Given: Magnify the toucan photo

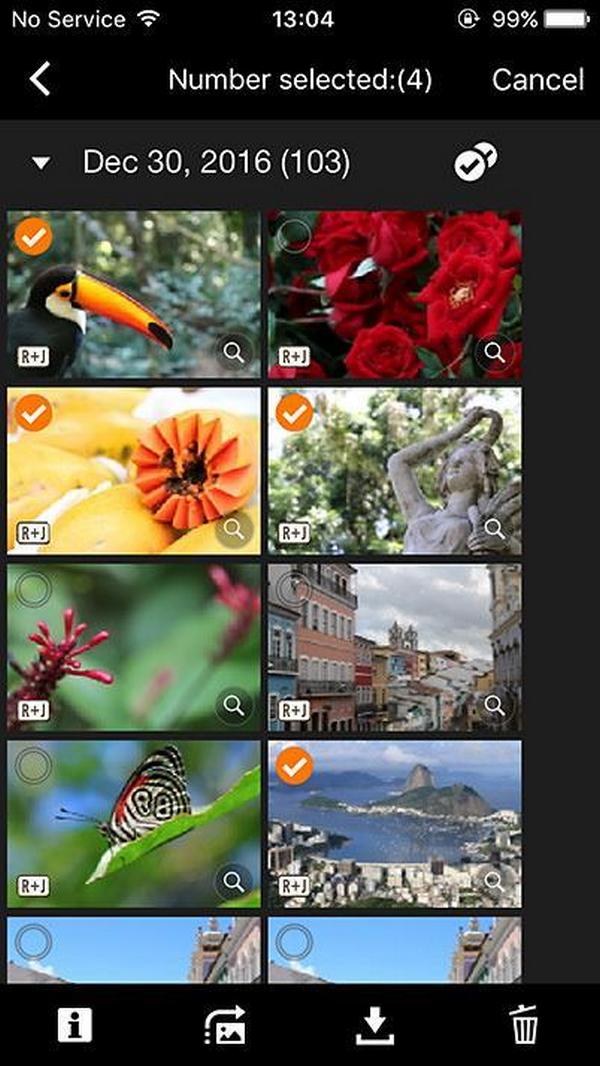Looking at the screenshot, I should (x=234, y=353).
